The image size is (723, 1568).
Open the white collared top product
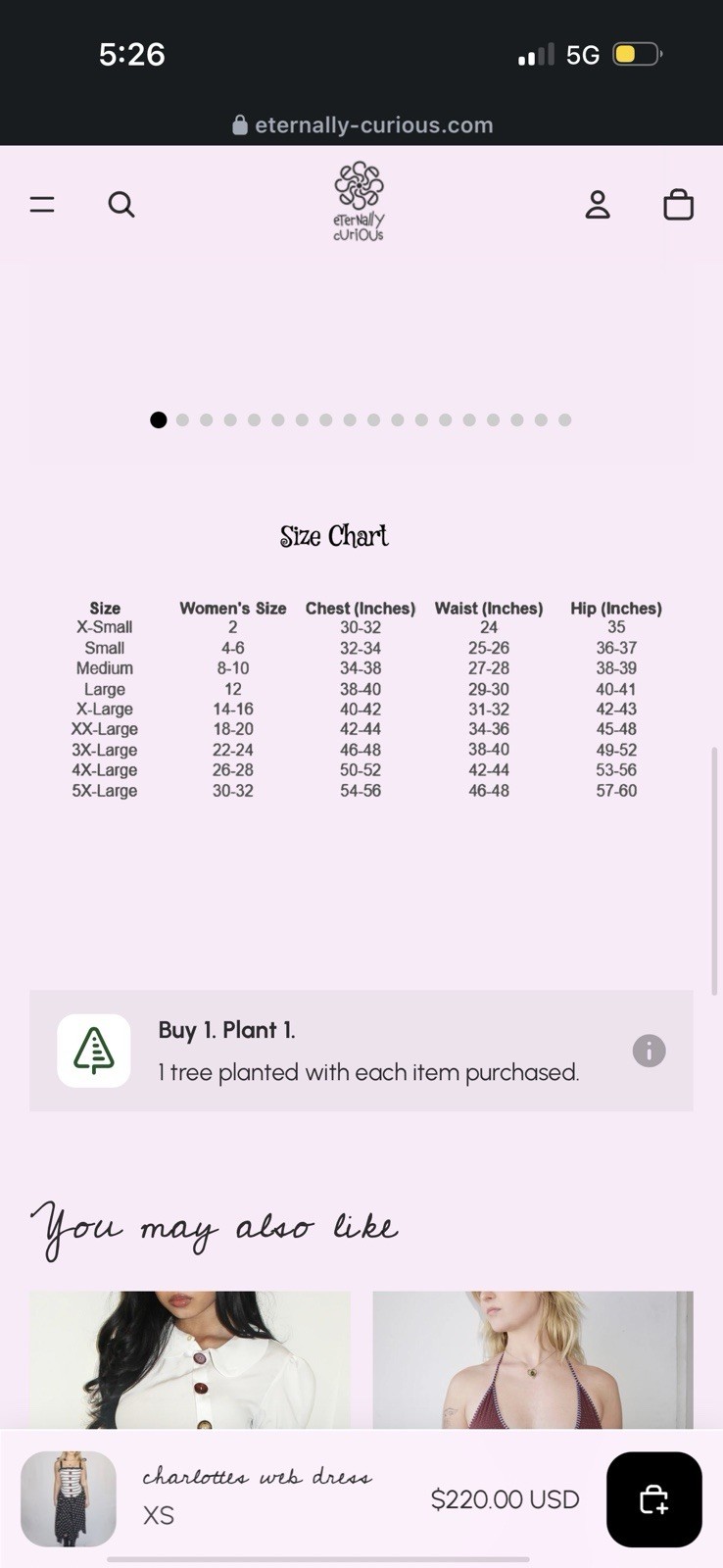click(x=190, y=1359)
